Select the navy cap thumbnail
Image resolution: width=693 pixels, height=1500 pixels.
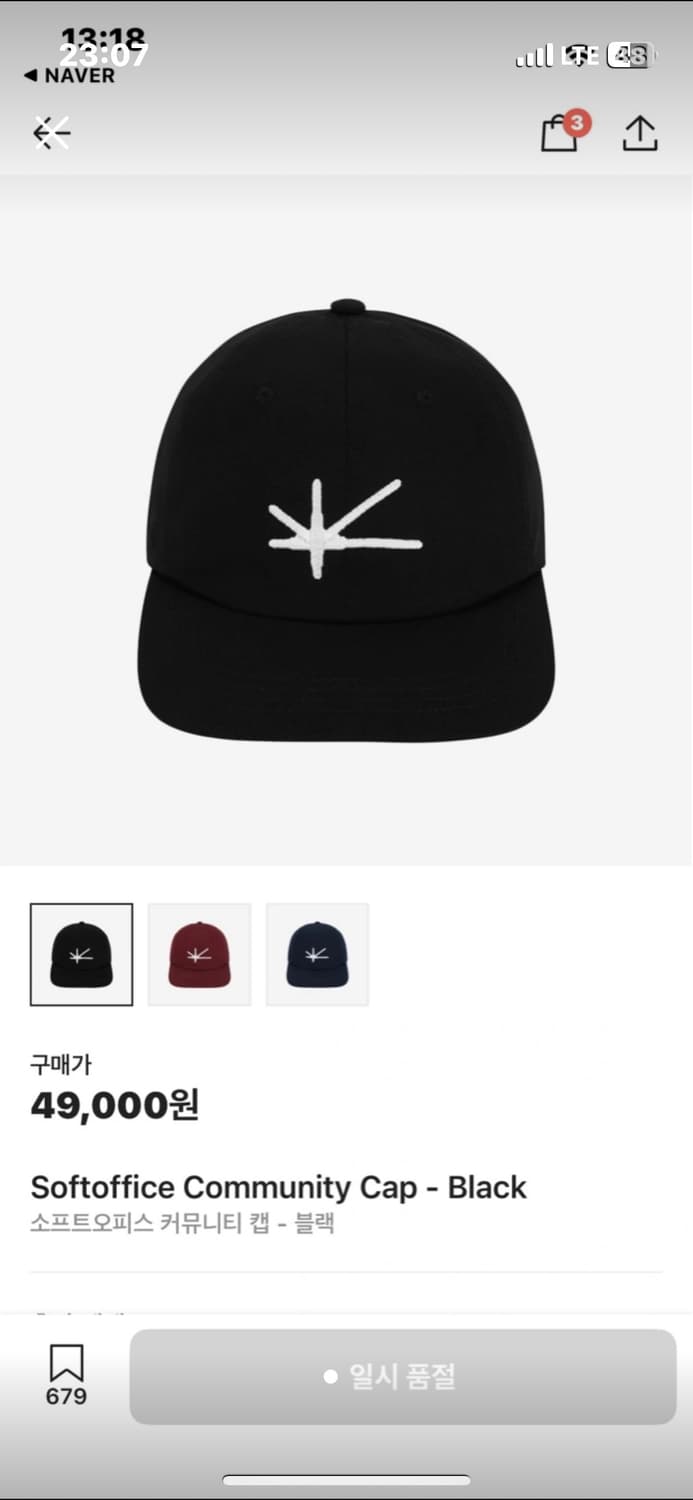[x=317, y=955]
